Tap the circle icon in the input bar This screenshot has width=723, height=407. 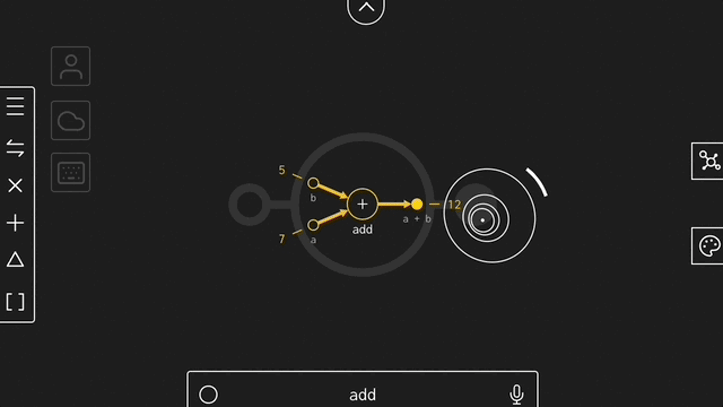(208, 394)
